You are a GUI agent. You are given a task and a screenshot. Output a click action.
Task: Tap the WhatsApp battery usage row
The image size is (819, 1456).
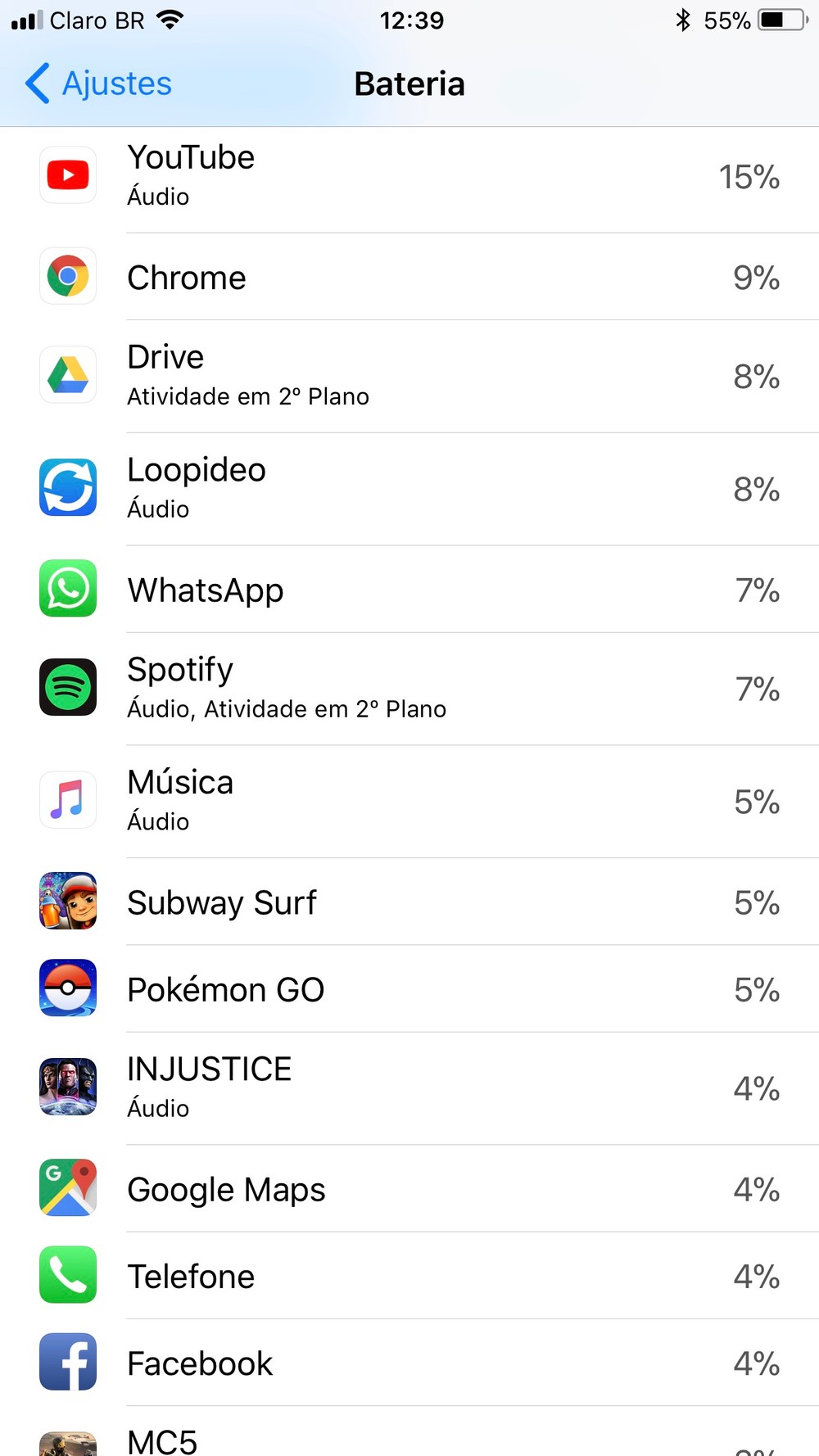tap(409, 590)
